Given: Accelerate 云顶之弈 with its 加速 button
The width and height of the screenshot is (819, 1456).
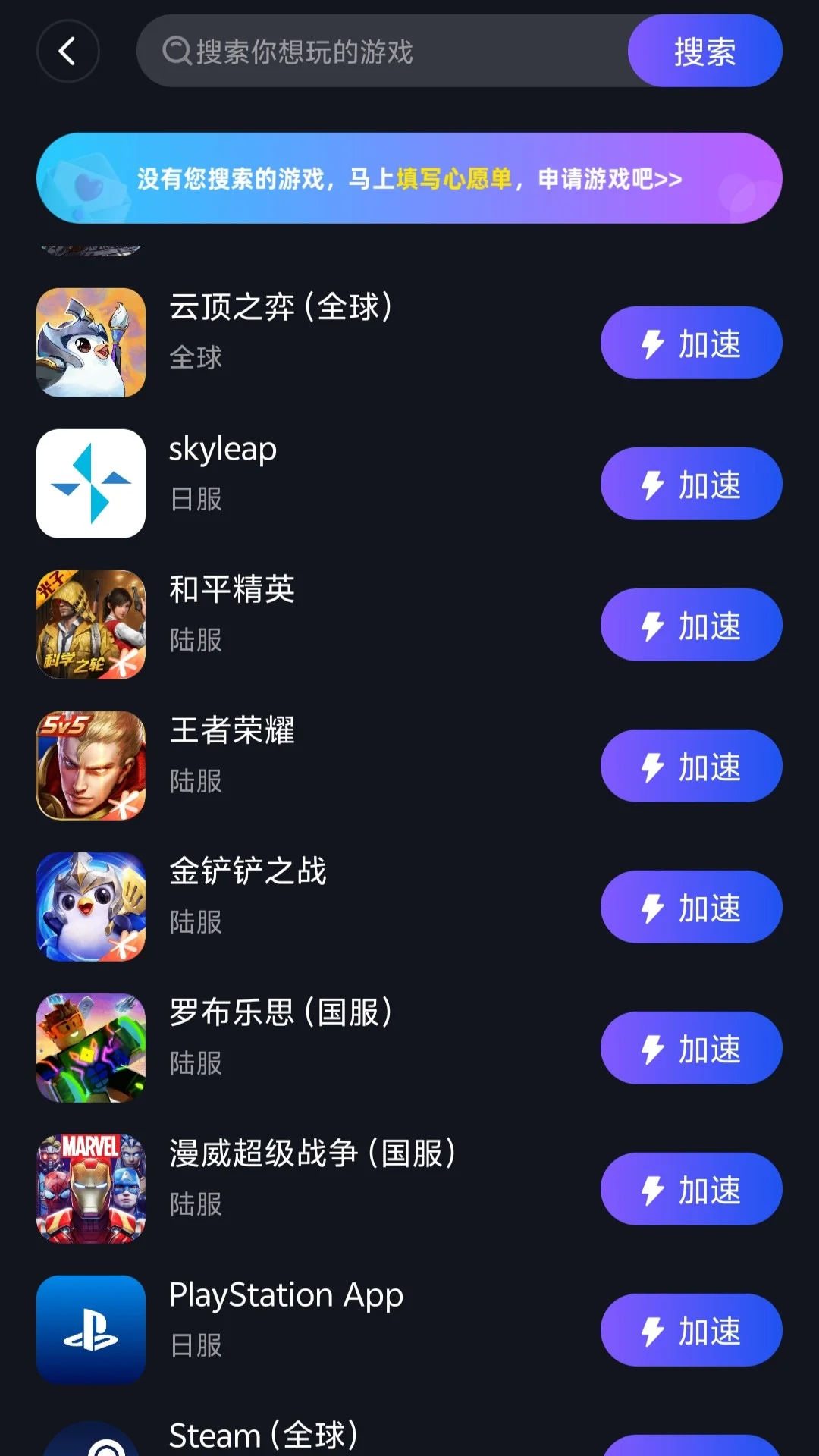Looking at the screenshot, I should pos(690,342).
